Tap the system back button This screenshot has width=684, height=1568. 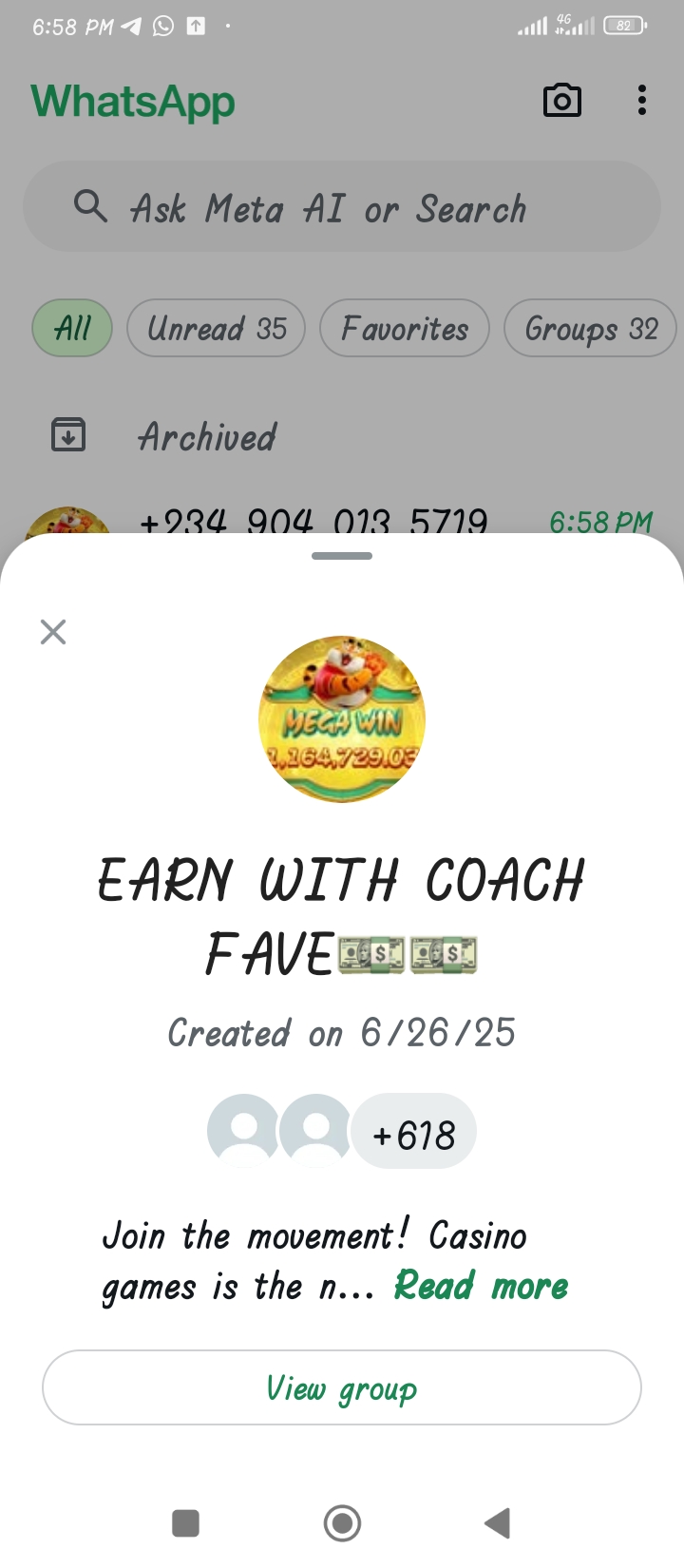click(x=497, y=1522)
